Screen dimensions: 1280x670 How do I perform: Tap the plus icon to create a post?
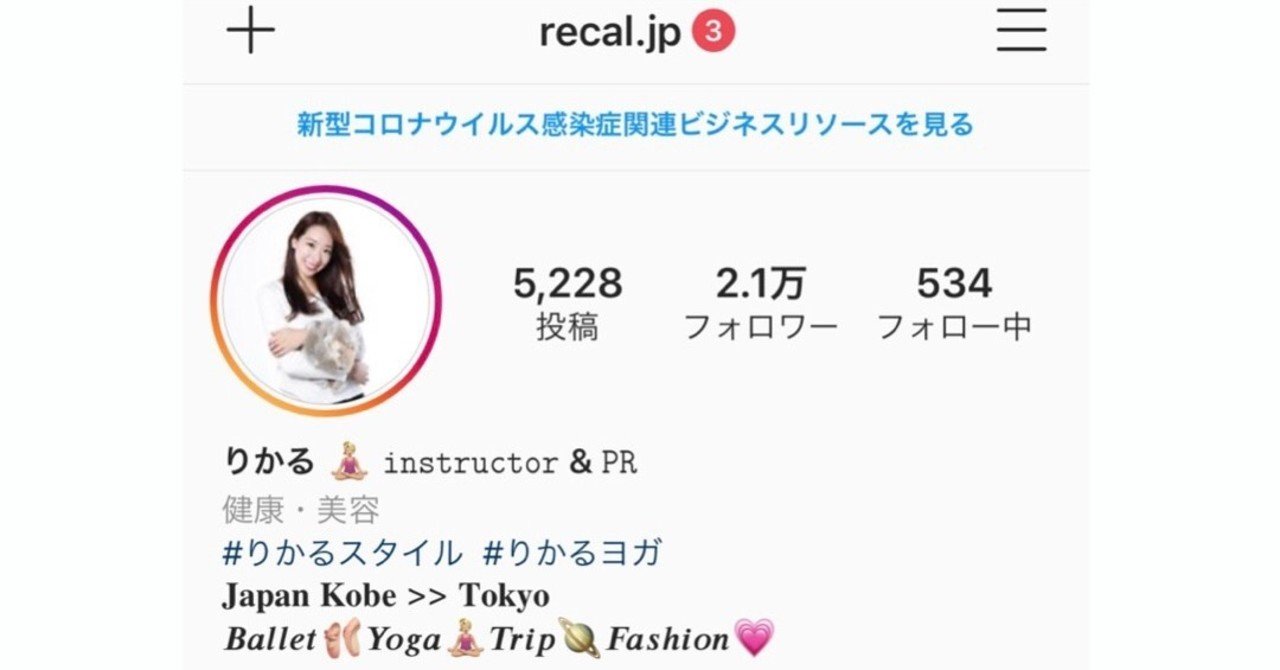[250, 32]
